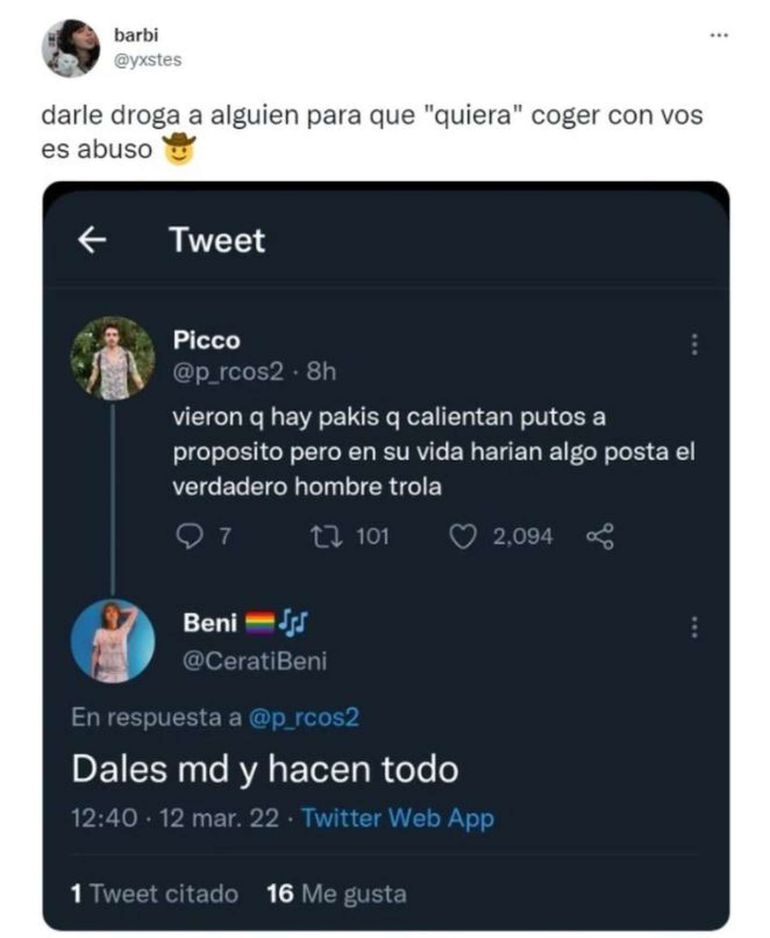Viewport: 770px width, 938px height.
Task: Click the retweet icon showing 101
Action: [x=327, y=536]
